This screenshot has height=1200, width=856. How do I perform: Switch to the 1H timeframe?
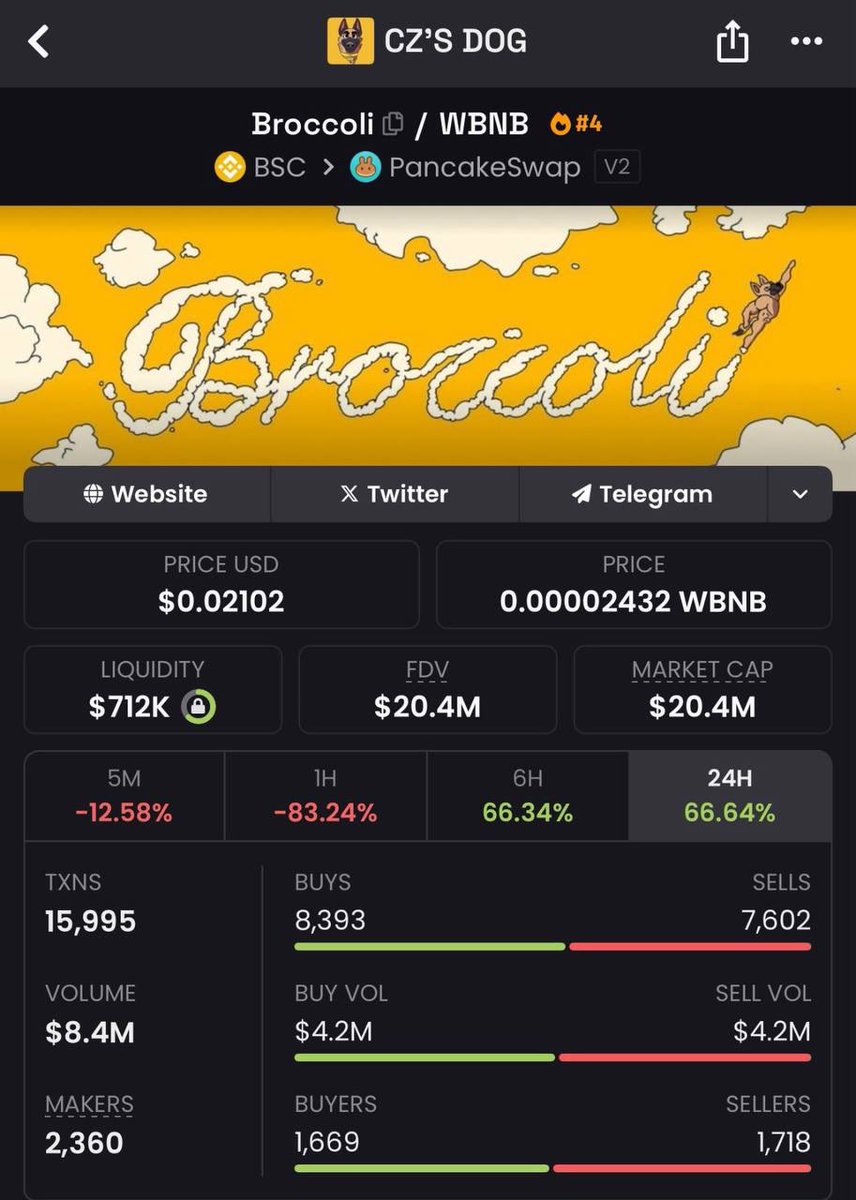coord(325,797)
